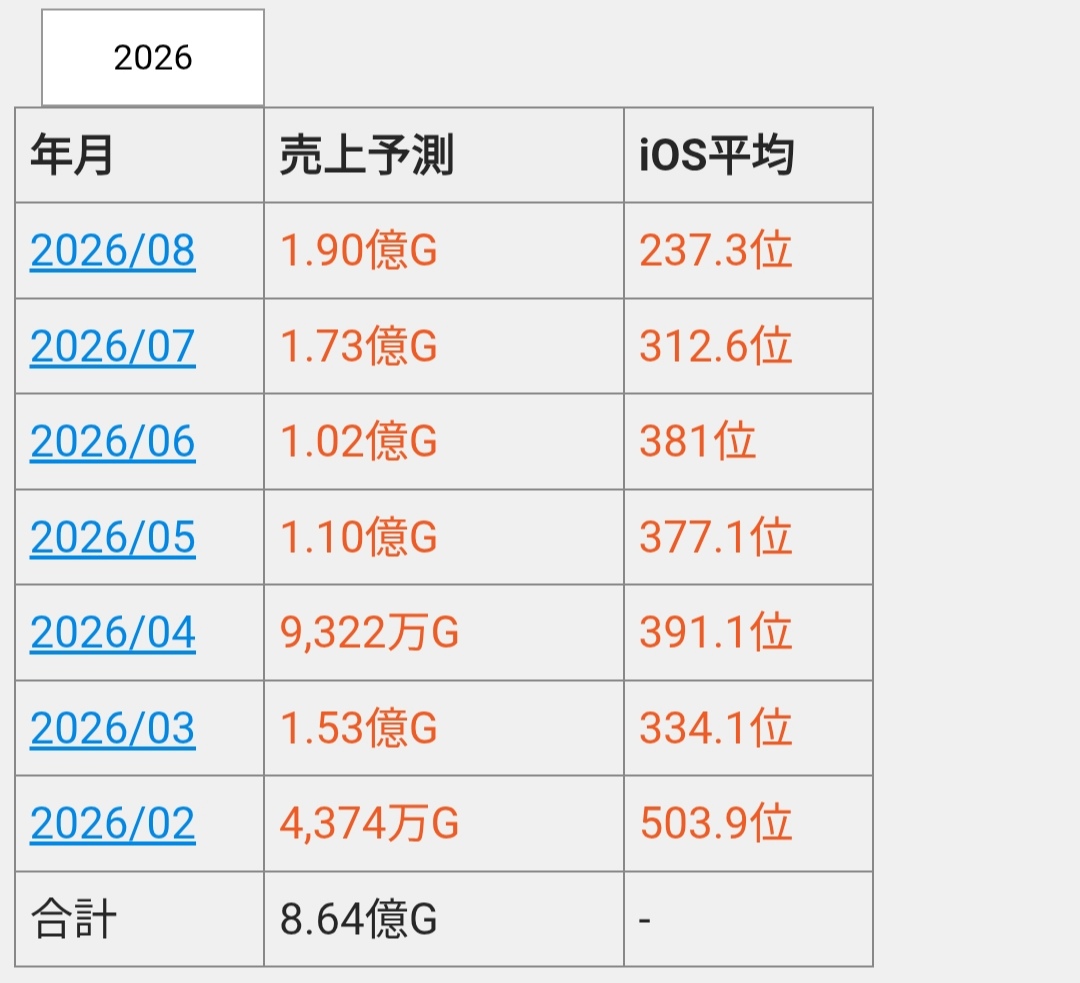Open the 2026/04 sales page

(113, 632)
